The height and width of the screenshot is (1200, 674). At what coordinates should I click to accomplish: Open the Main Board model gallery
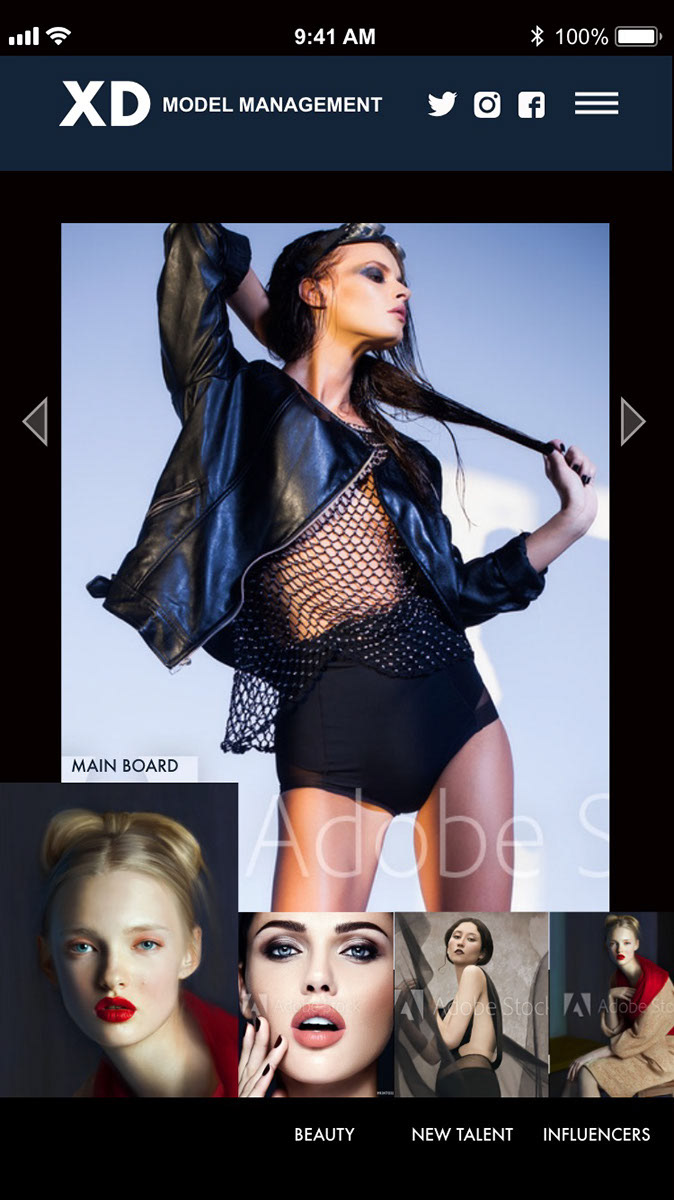coord(125,767)
